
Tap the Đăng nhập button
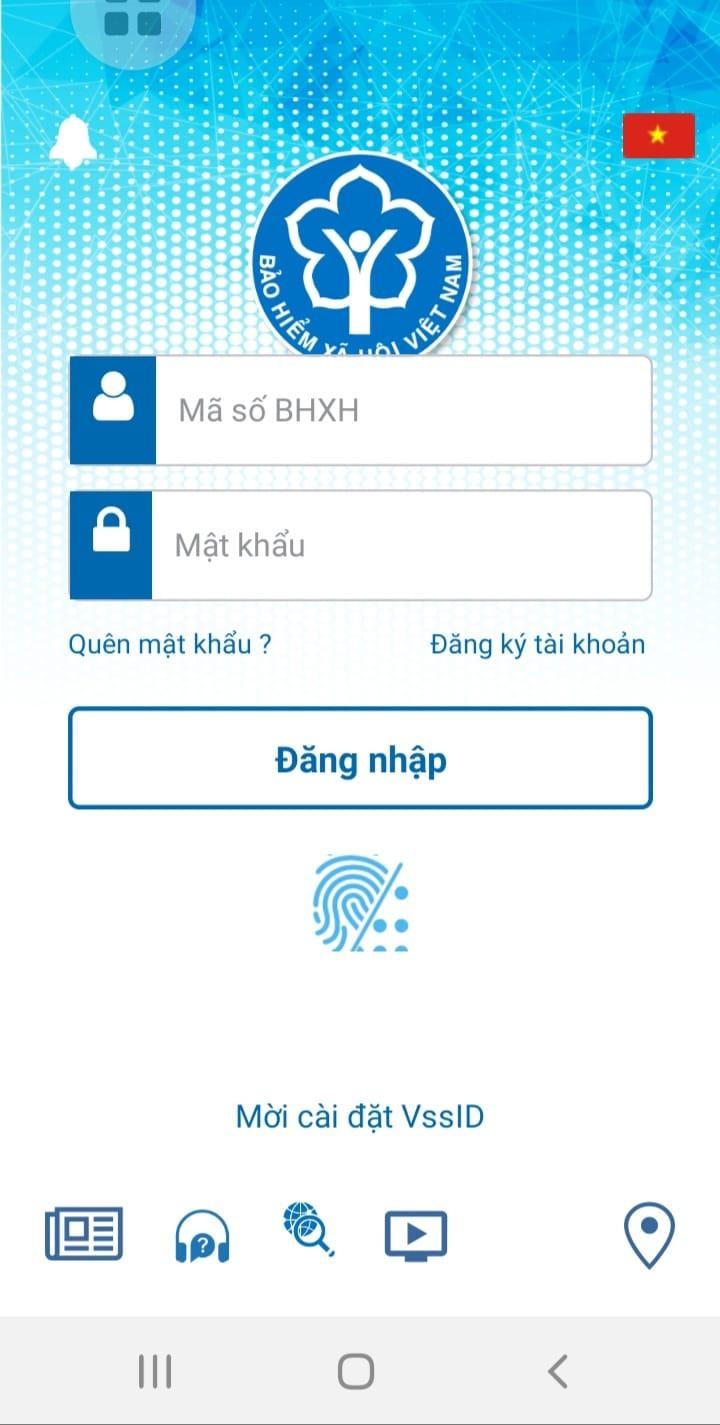click(360, 759)
